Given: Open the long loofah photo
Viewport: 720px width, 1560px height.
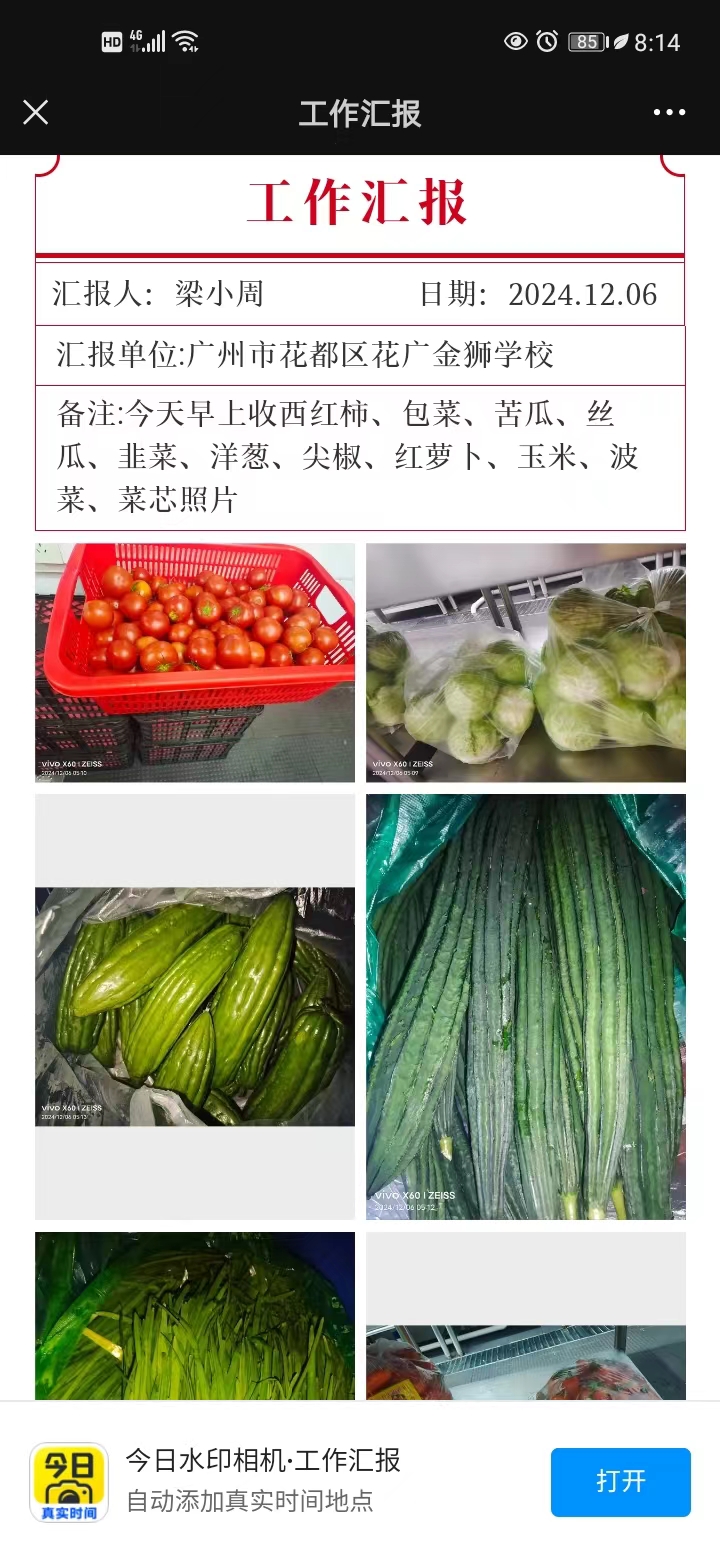Looking at the screenshot, I should 525,1006.
